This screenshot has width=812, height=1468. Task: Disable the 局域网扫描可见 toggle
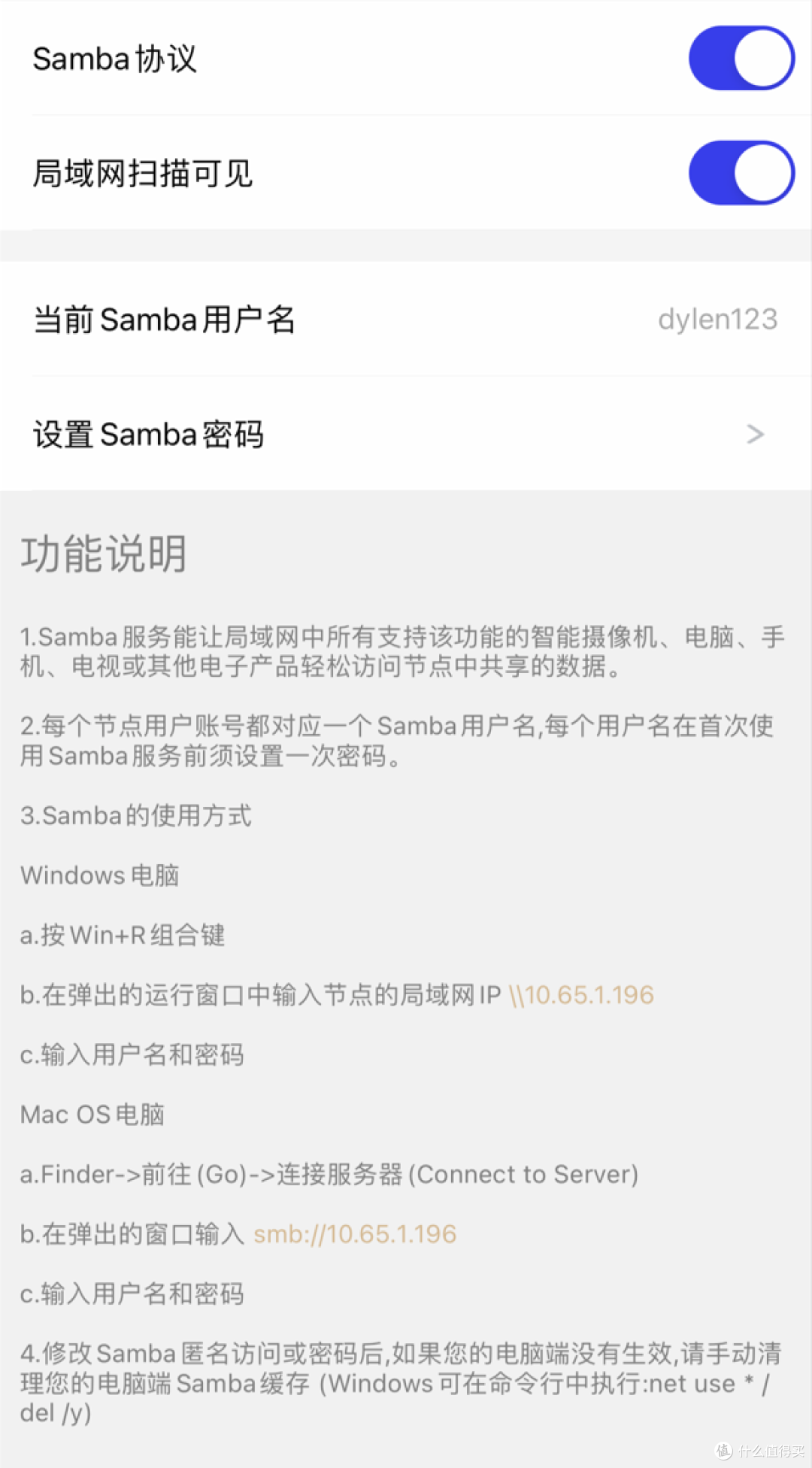point(741,173)
